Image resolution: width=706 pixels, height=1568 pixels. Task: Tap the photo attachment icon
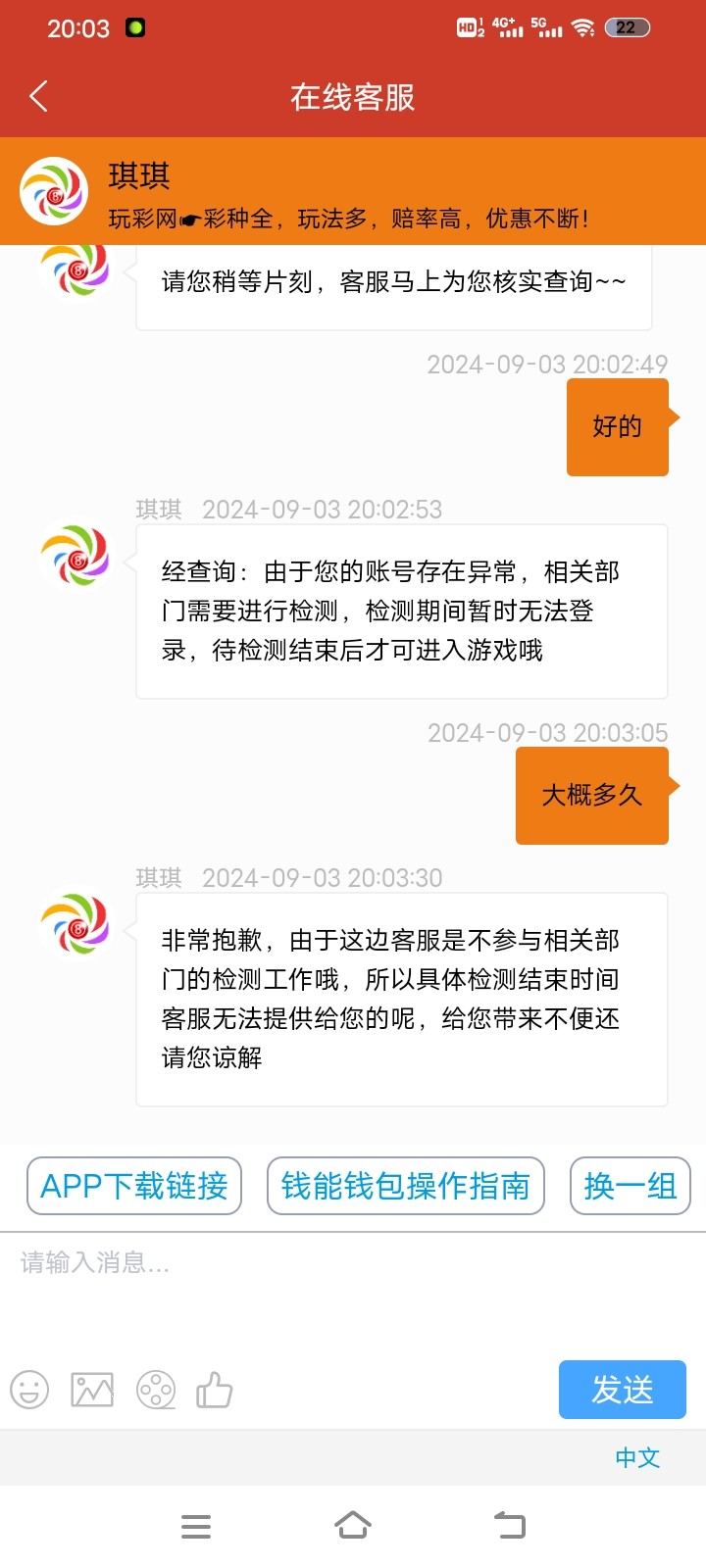point(90,1389)
